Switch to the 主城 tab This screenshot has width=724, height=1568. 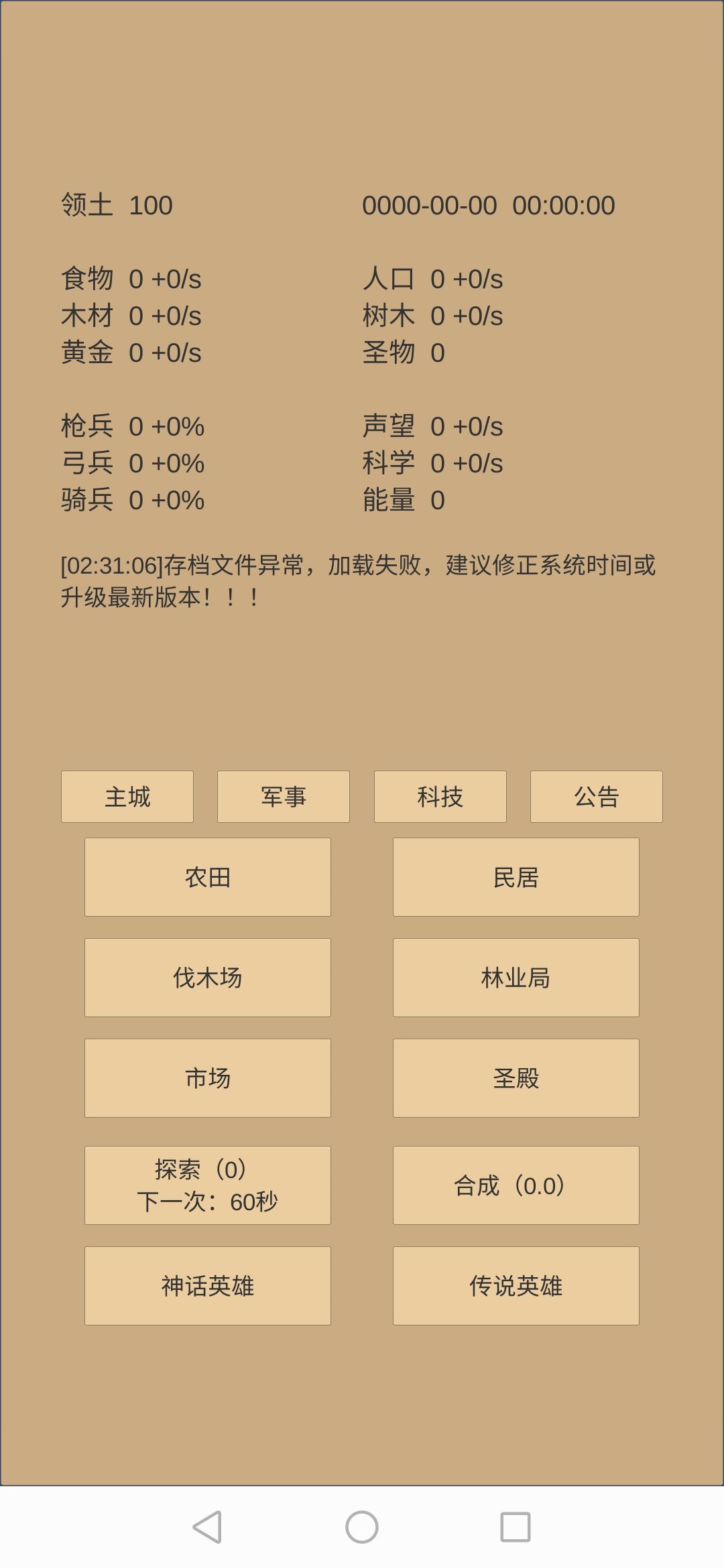[127, 797]
